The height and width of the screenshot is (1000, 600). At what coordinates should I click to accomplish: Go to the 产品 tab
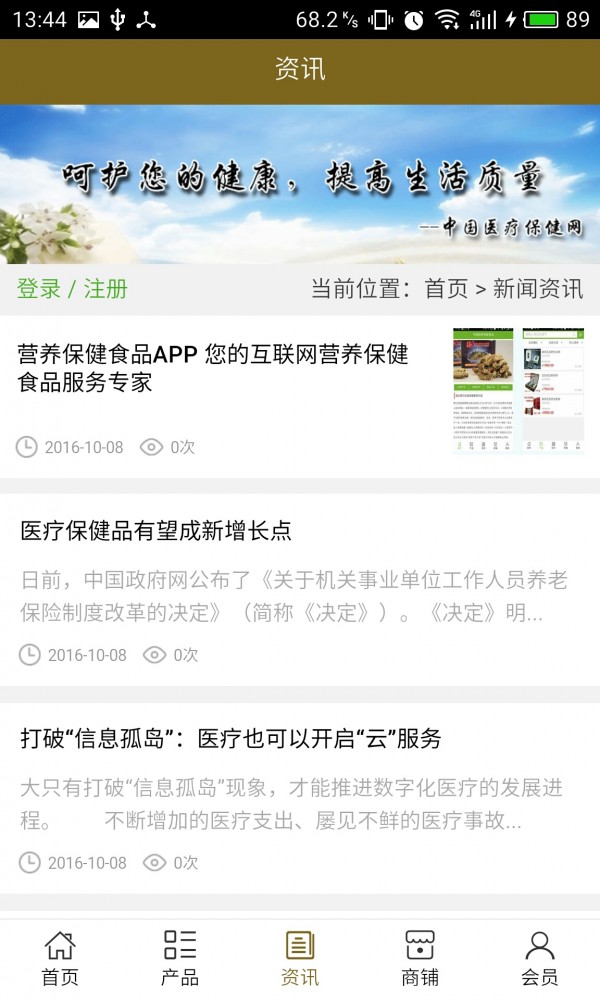tap(180, 958)
